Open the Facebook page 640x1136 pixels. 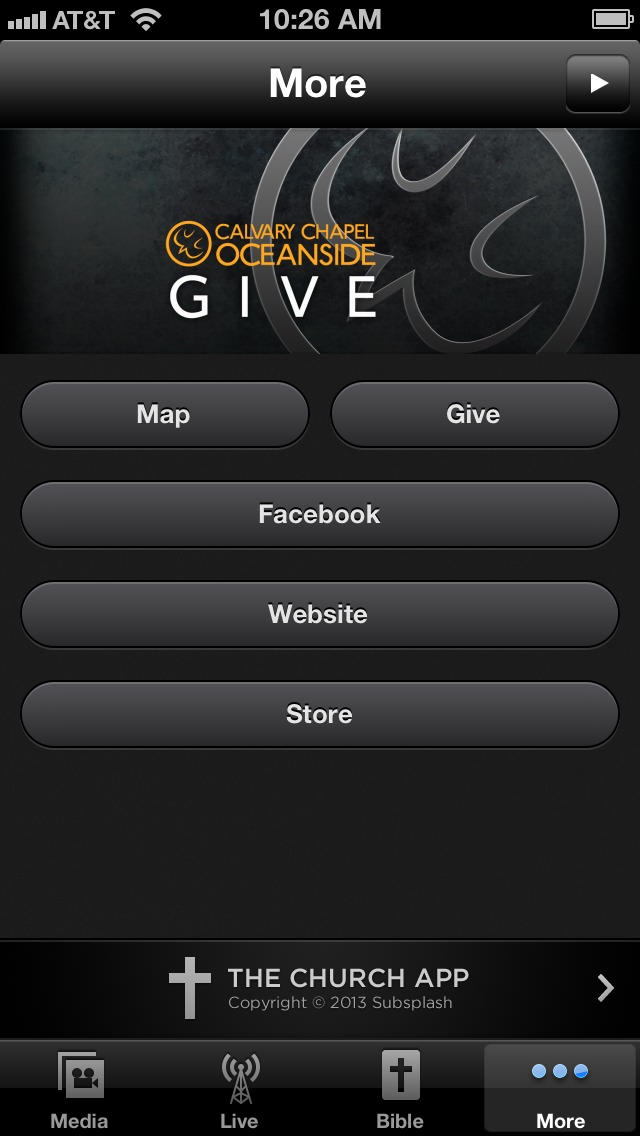tap(319, 514)
